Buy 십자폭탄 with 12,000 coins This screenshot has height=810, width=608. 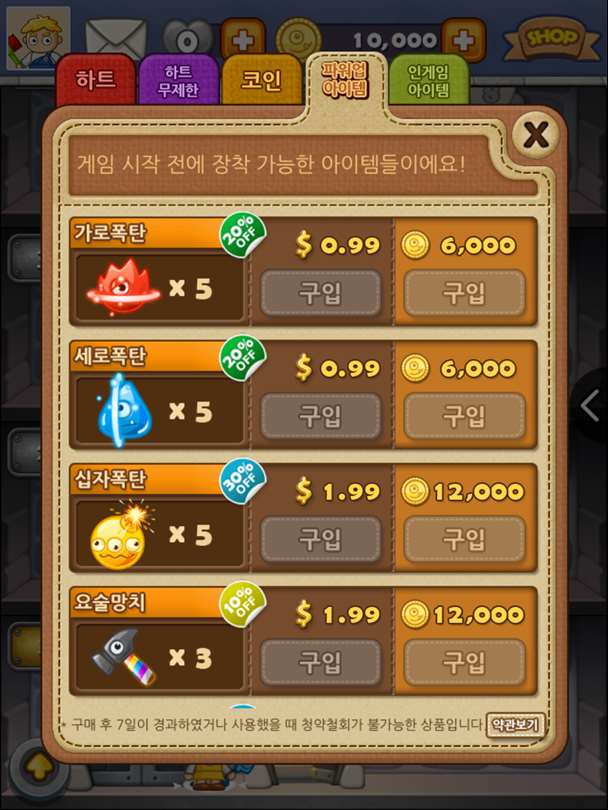(x=465, y=539)
